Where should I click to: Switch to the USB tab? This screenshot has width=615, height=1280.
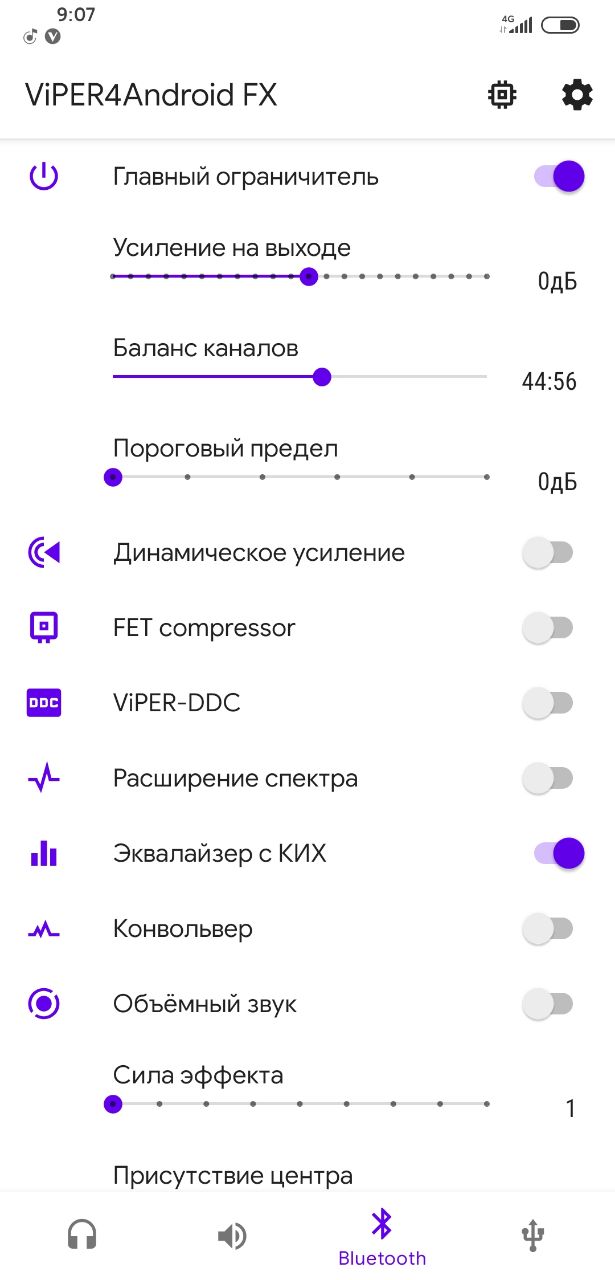click(x=532, y=1236)
